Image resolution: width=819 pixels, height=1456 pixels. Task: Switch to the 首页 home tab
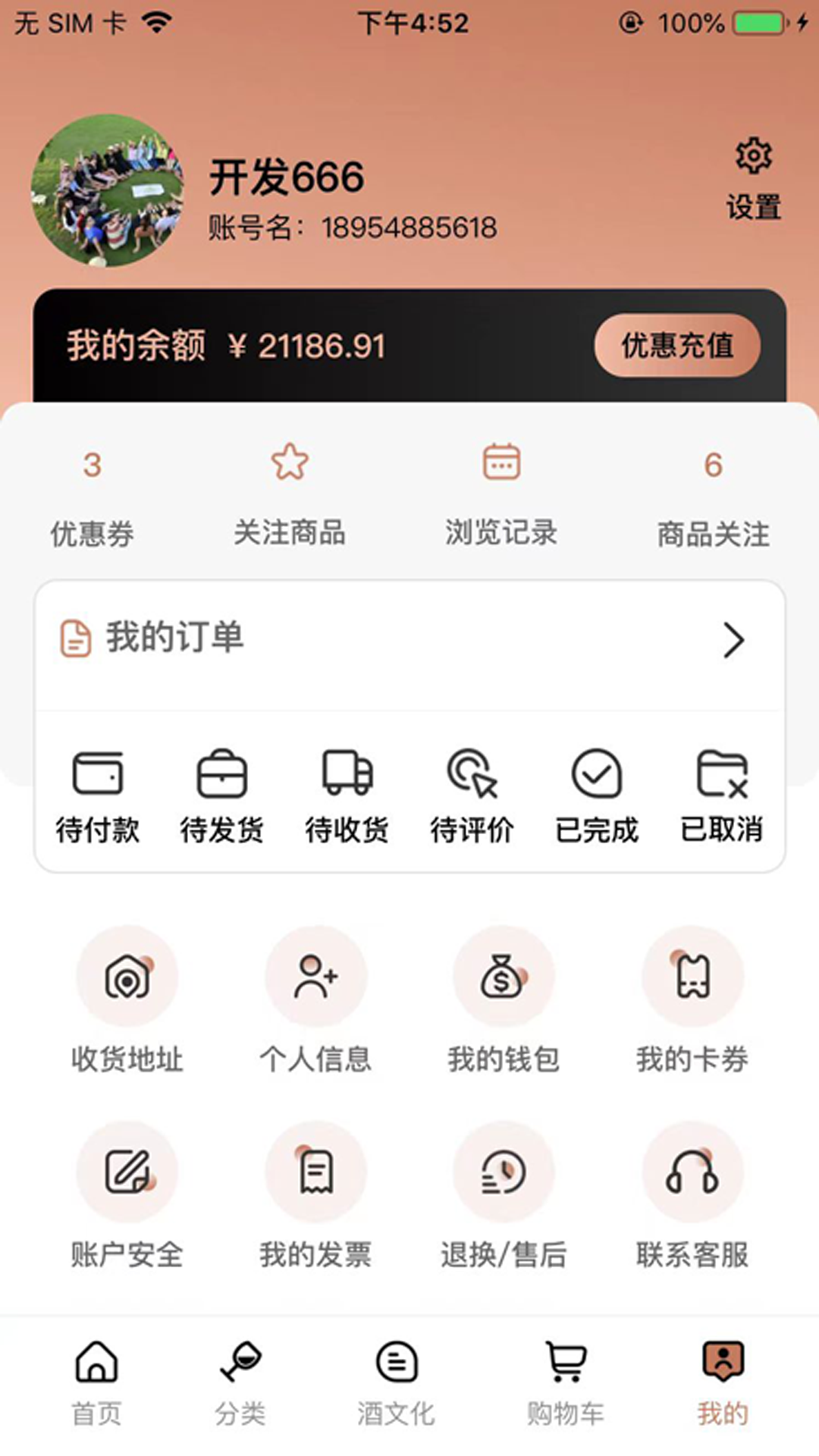tap(96, 1382)
